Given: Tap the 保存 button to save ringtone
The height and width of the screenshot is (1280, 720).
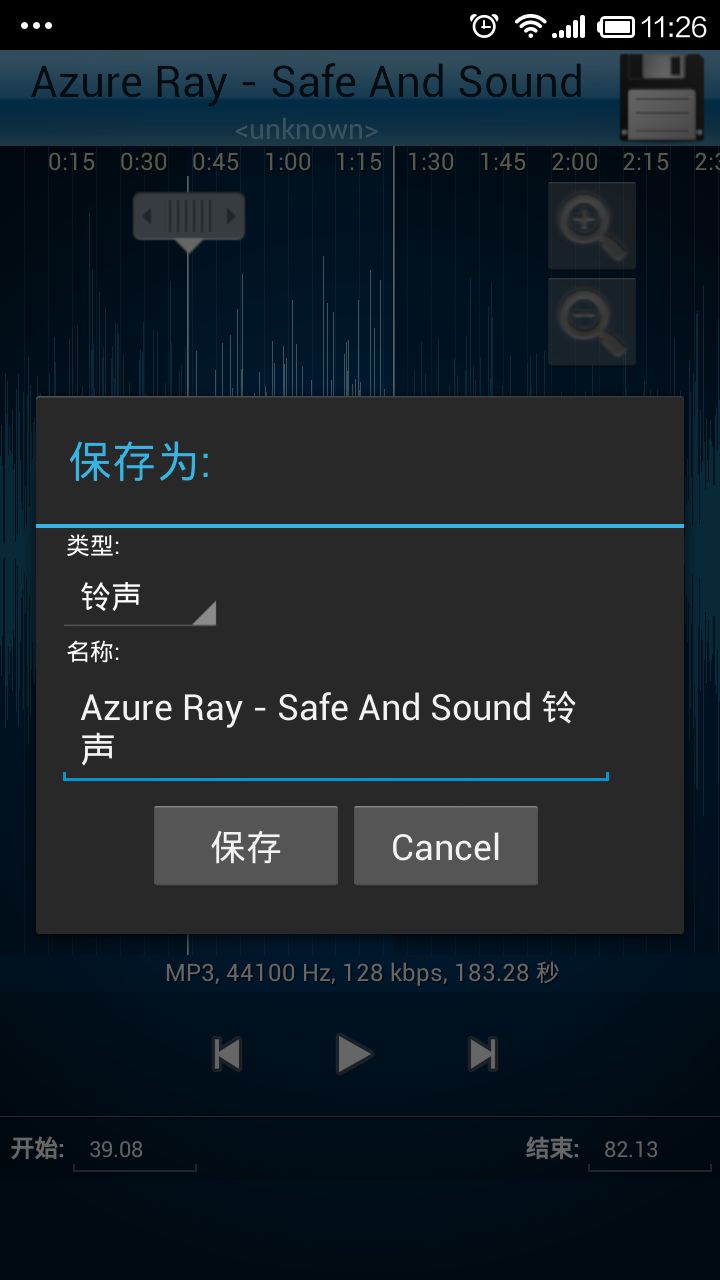Looking at the screenshot, I should pos(246,846).
